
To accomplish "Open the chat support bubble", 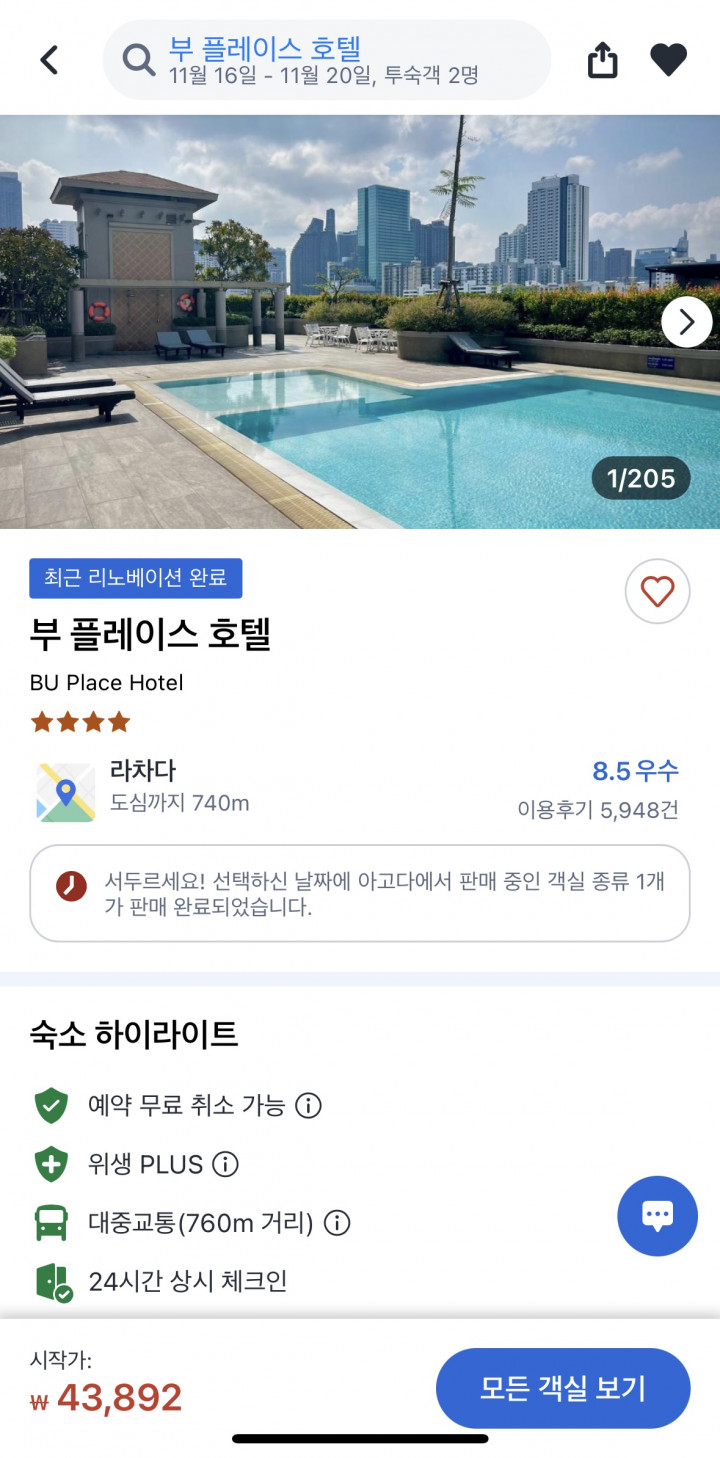I will tap(657, 1216).
